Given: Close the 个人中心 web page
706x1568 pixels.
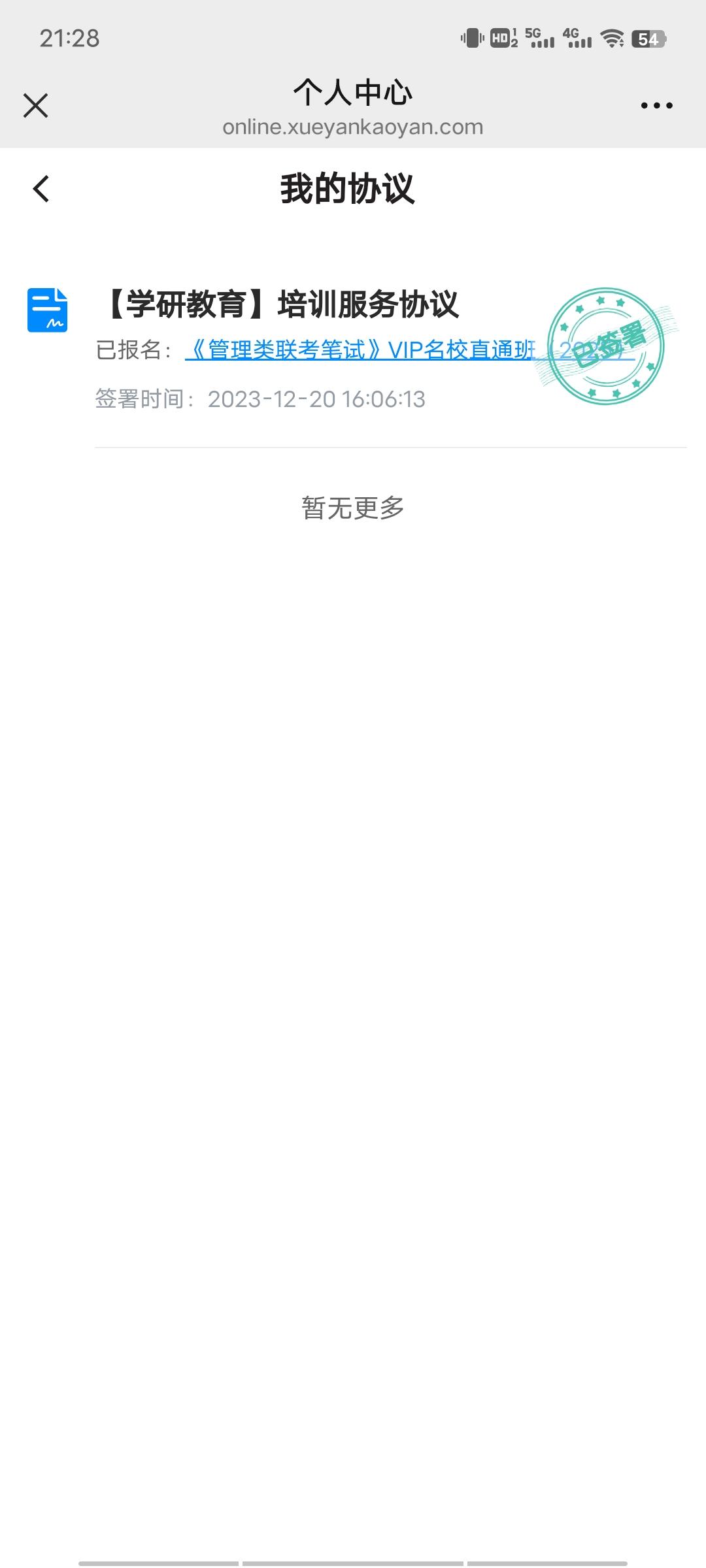Looking at the screenshot, I should pyautogui.click(x=35, y=105).
